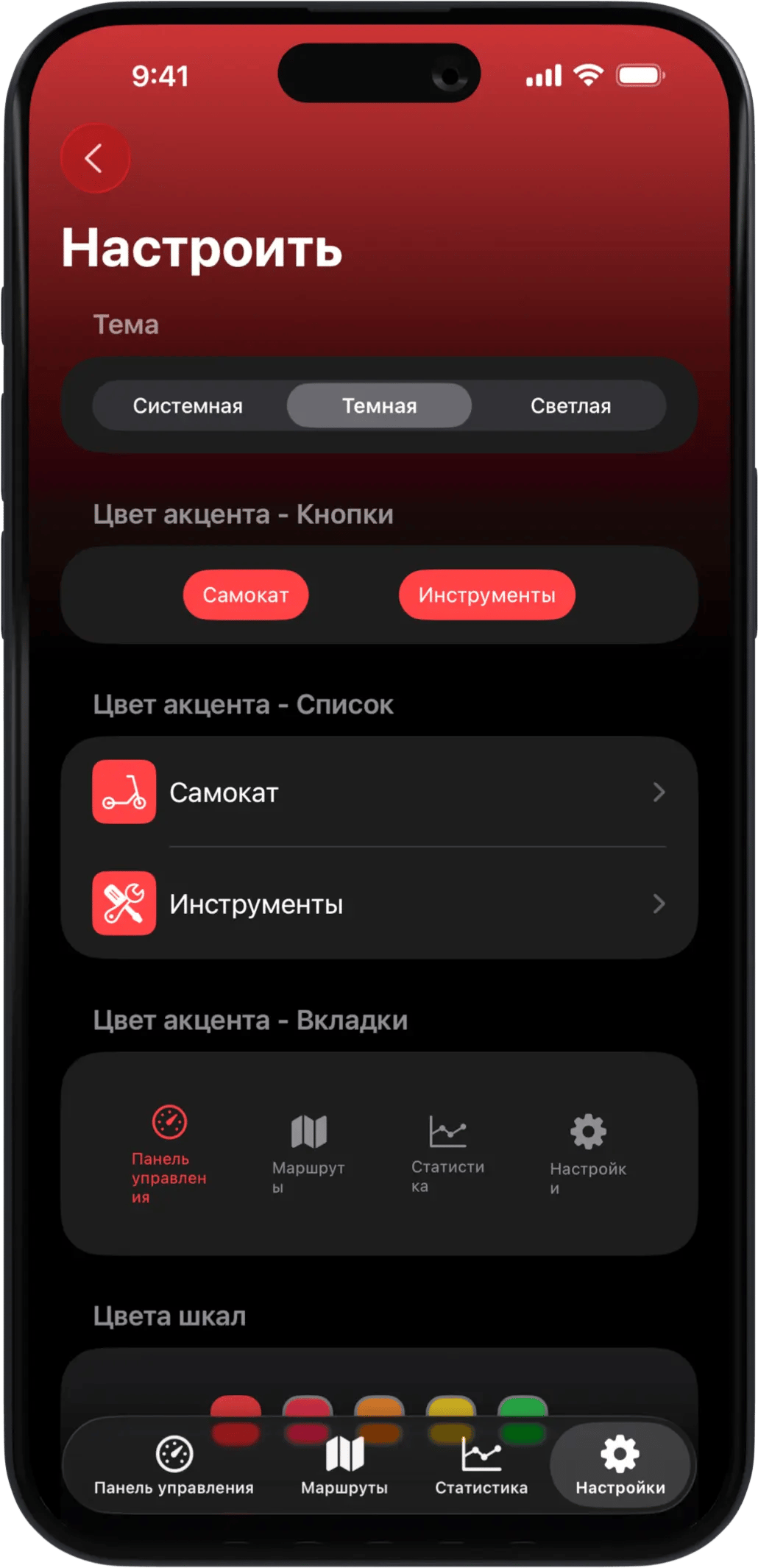Switch theme to Темная
The height and width of the screenshot is (1568, 758).
coord(379,405)
